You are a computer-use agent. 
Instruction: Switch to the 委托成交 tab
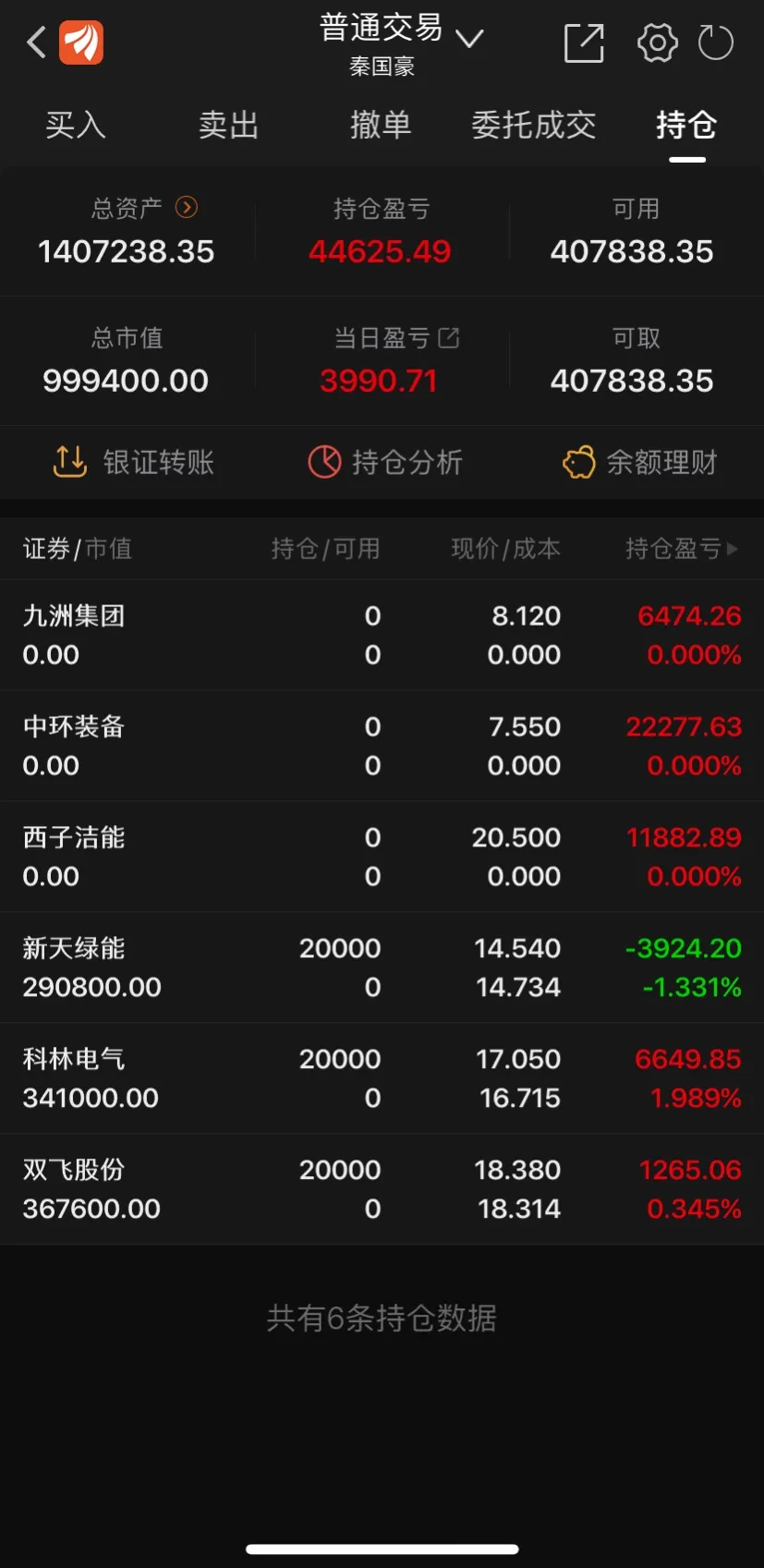[x=534, y=125]
